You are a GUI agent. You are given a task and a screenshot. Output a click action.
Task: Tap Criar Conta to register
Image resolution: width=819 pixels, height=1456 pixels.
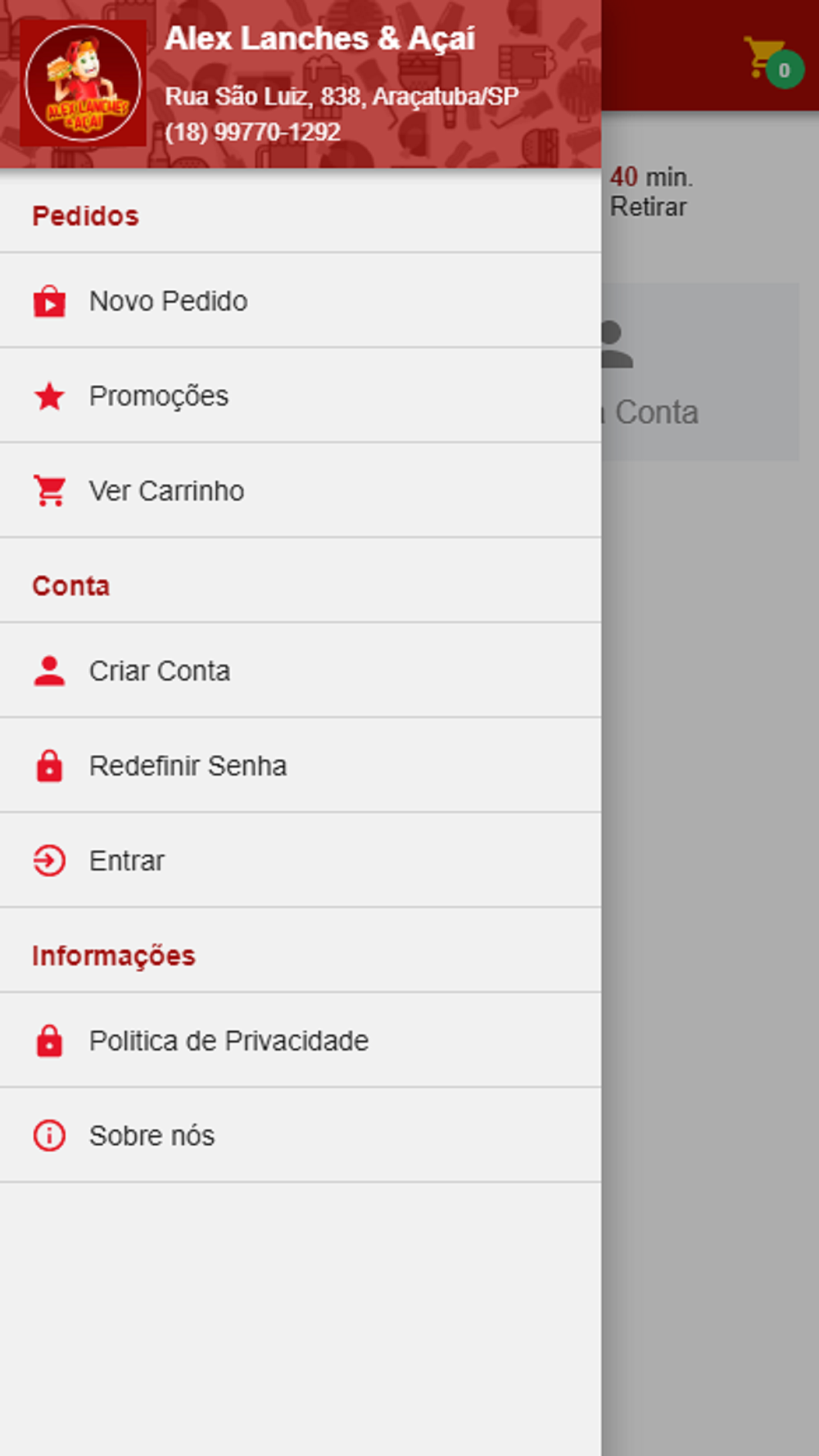click(300, 671)
